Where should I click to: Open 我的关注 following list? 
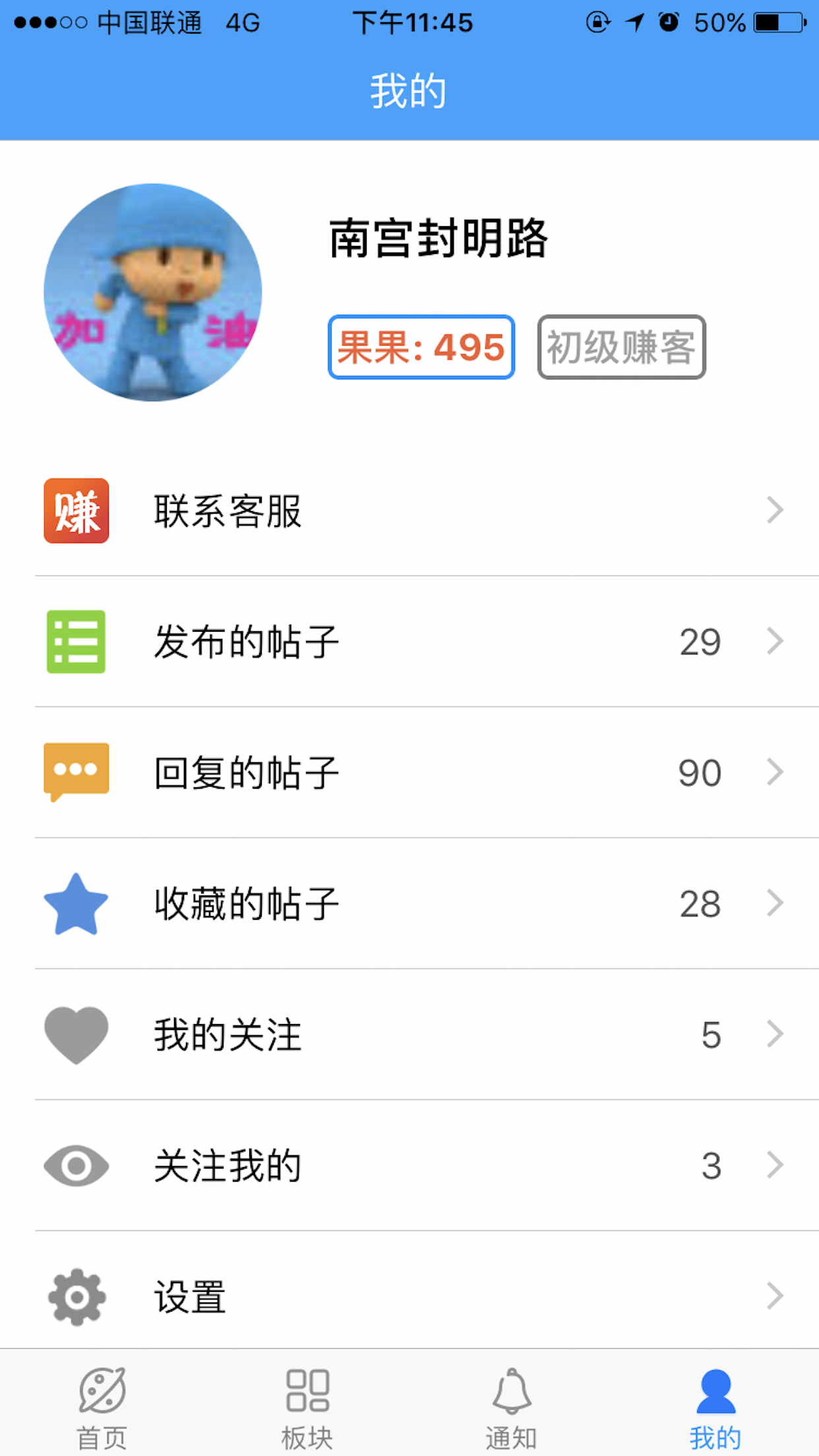[x=409, y=1034]
